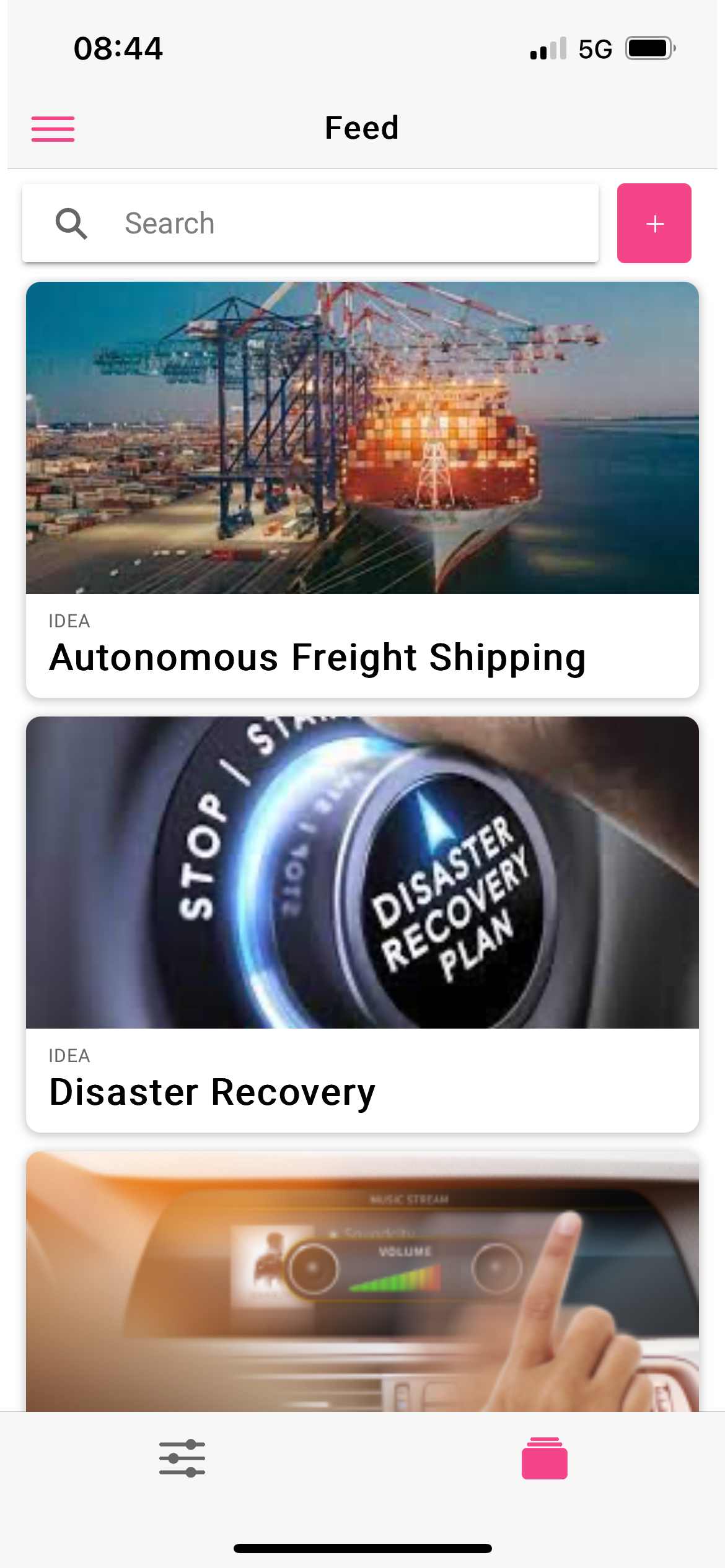Open the hamburger drawer menu

pos(53,129)
